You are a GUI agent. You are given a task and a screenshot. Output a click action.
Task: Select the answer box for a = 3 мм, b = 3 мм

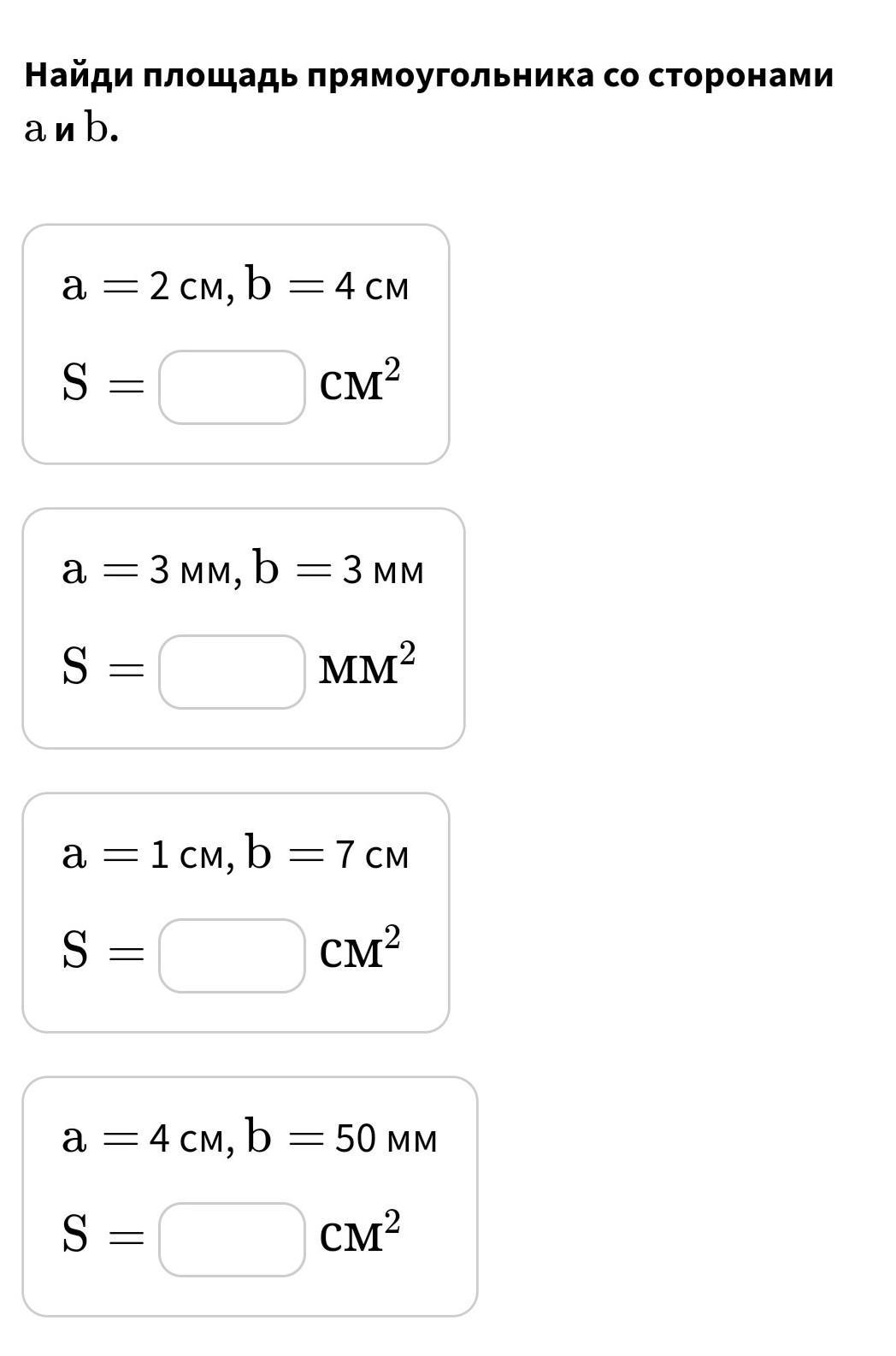232,672
